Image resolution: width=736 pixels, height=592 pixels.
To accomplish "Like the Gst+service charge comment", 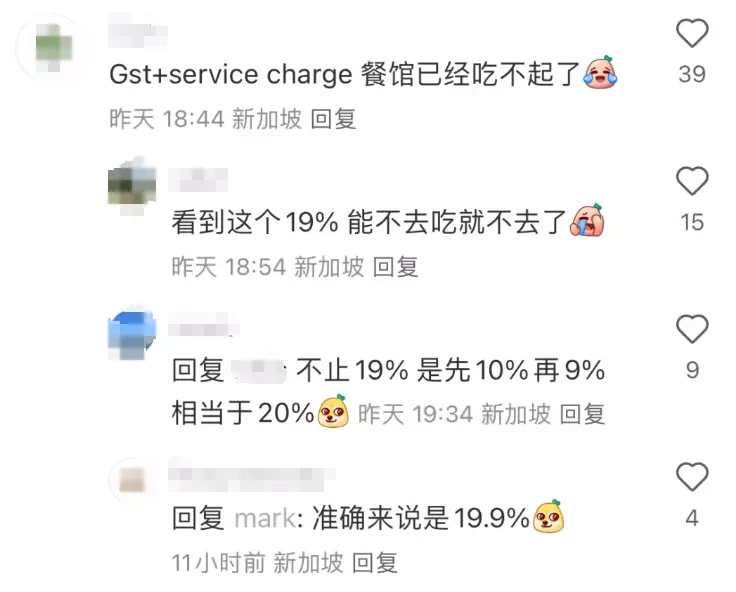I will click(692, 35).
